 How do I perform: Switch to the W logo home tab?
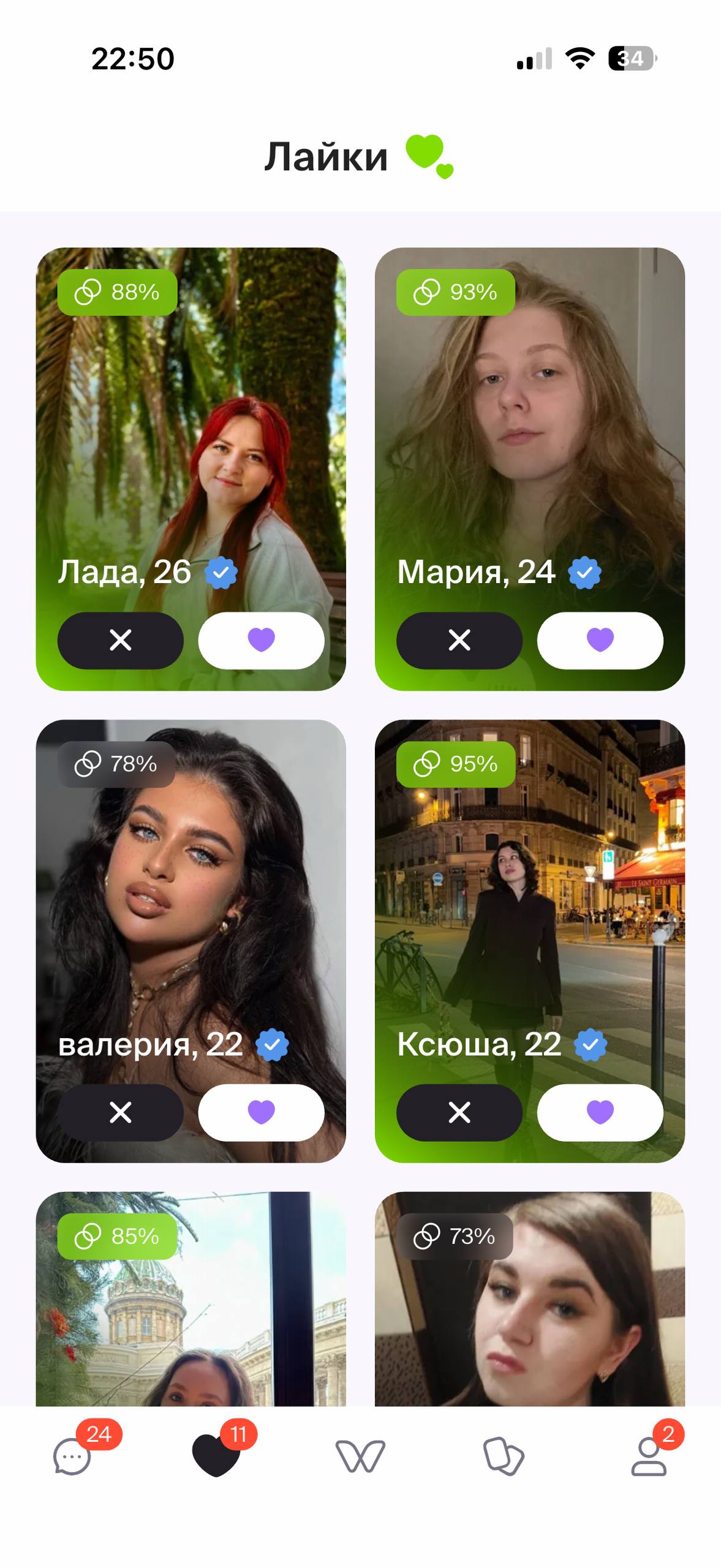point(360,1457)
